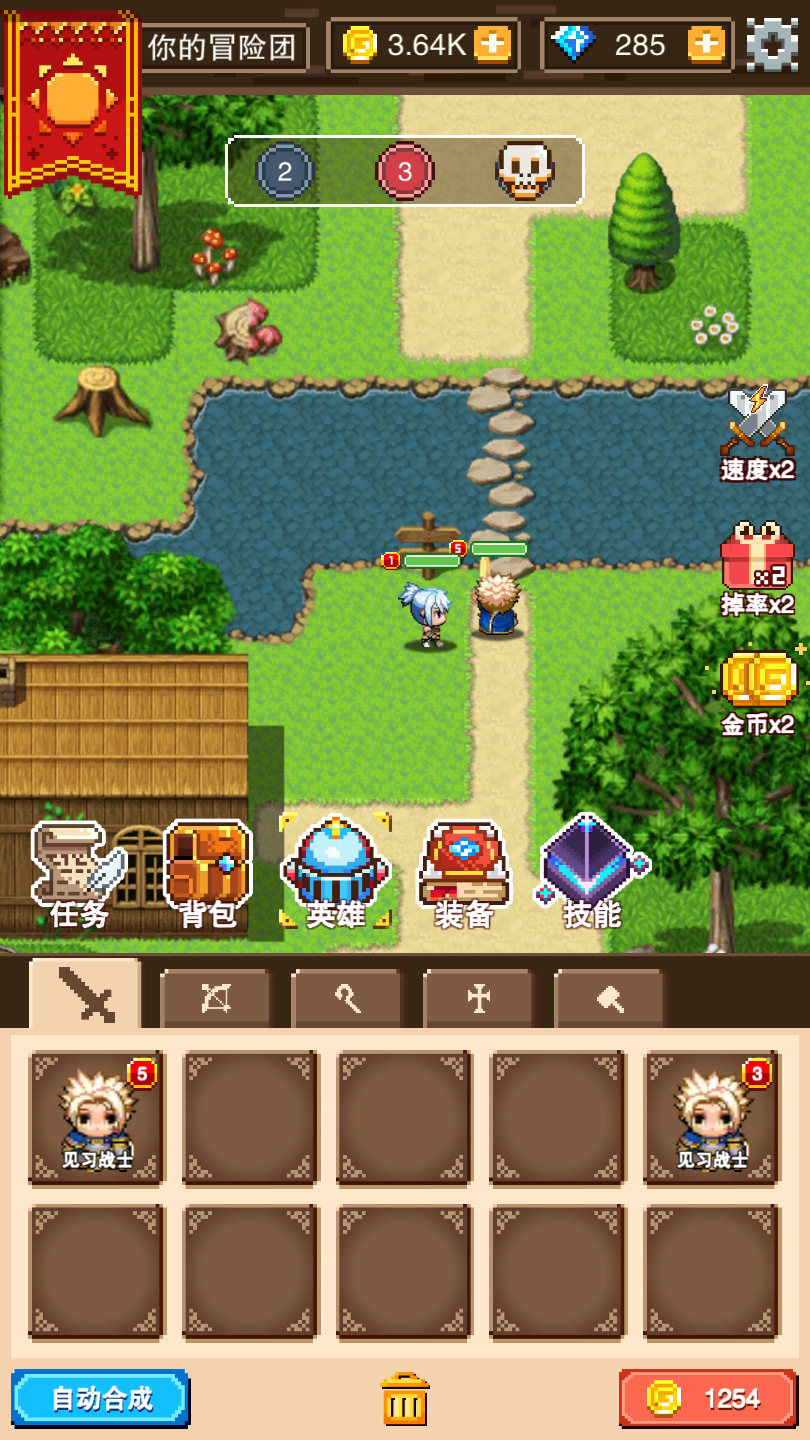810x1440 pixels.
Task: Add more gold coins with the plus button
Action: [491, 44]
